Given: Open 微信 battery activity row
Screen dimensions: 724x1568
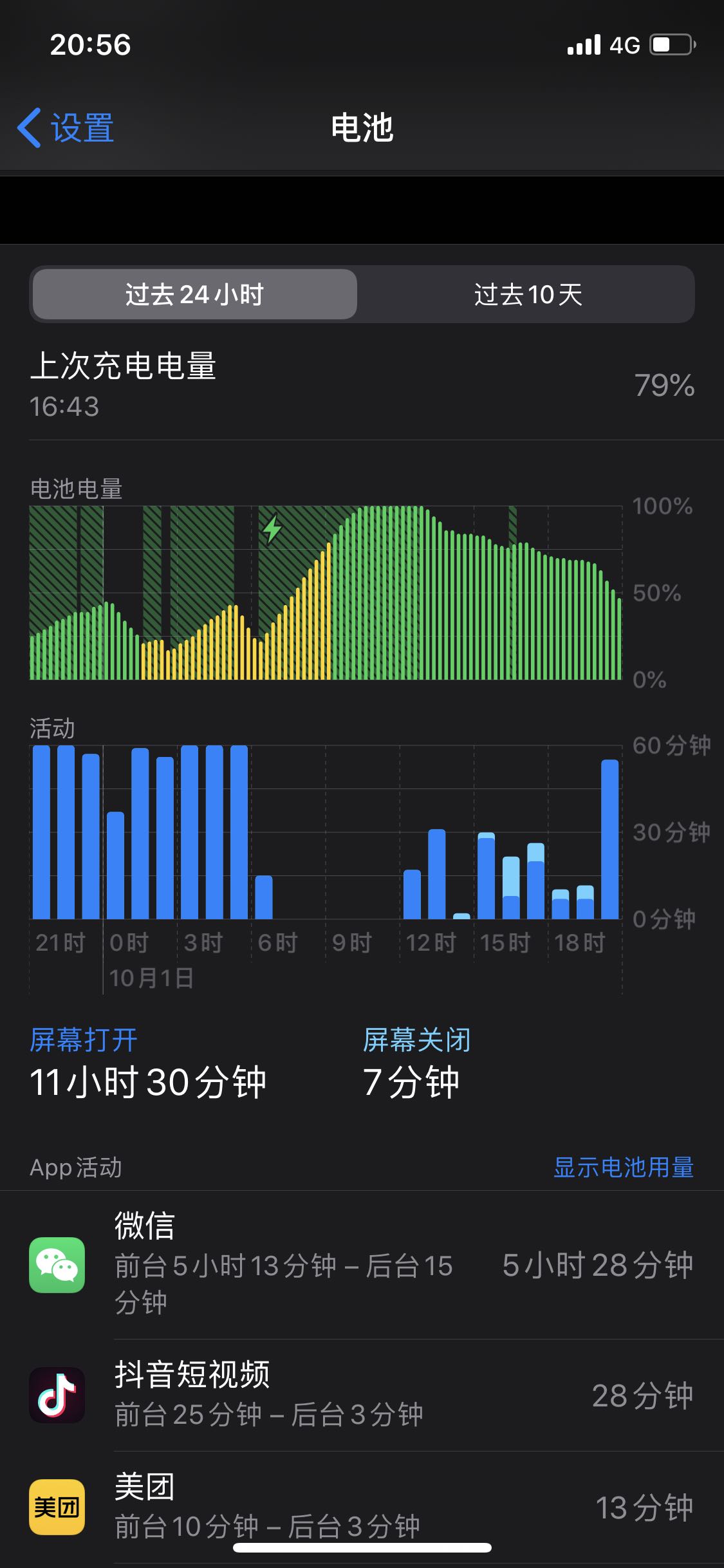Looking at the screenshot, I should [x=362, y=1265].
